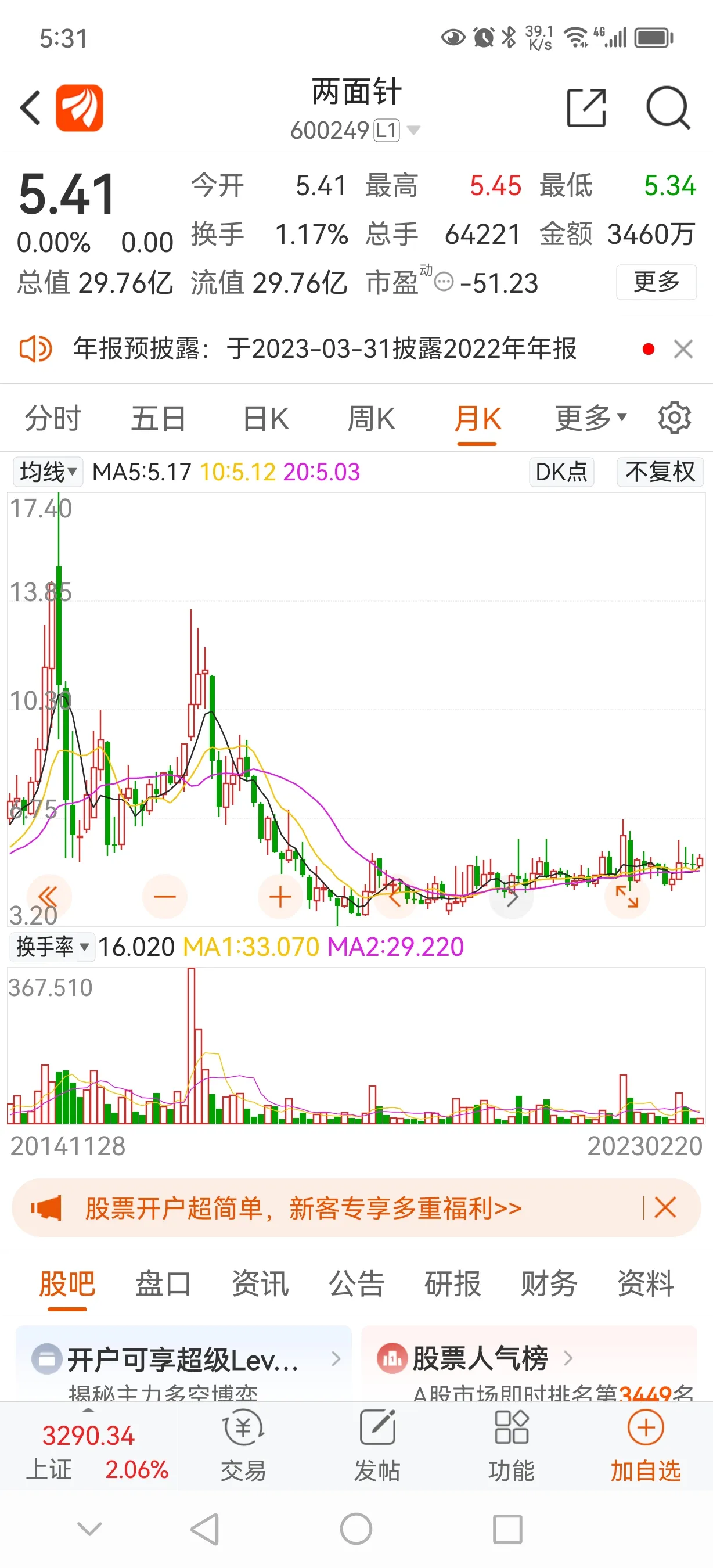Change the 不复权 adjustment setting

pos(660,472)
